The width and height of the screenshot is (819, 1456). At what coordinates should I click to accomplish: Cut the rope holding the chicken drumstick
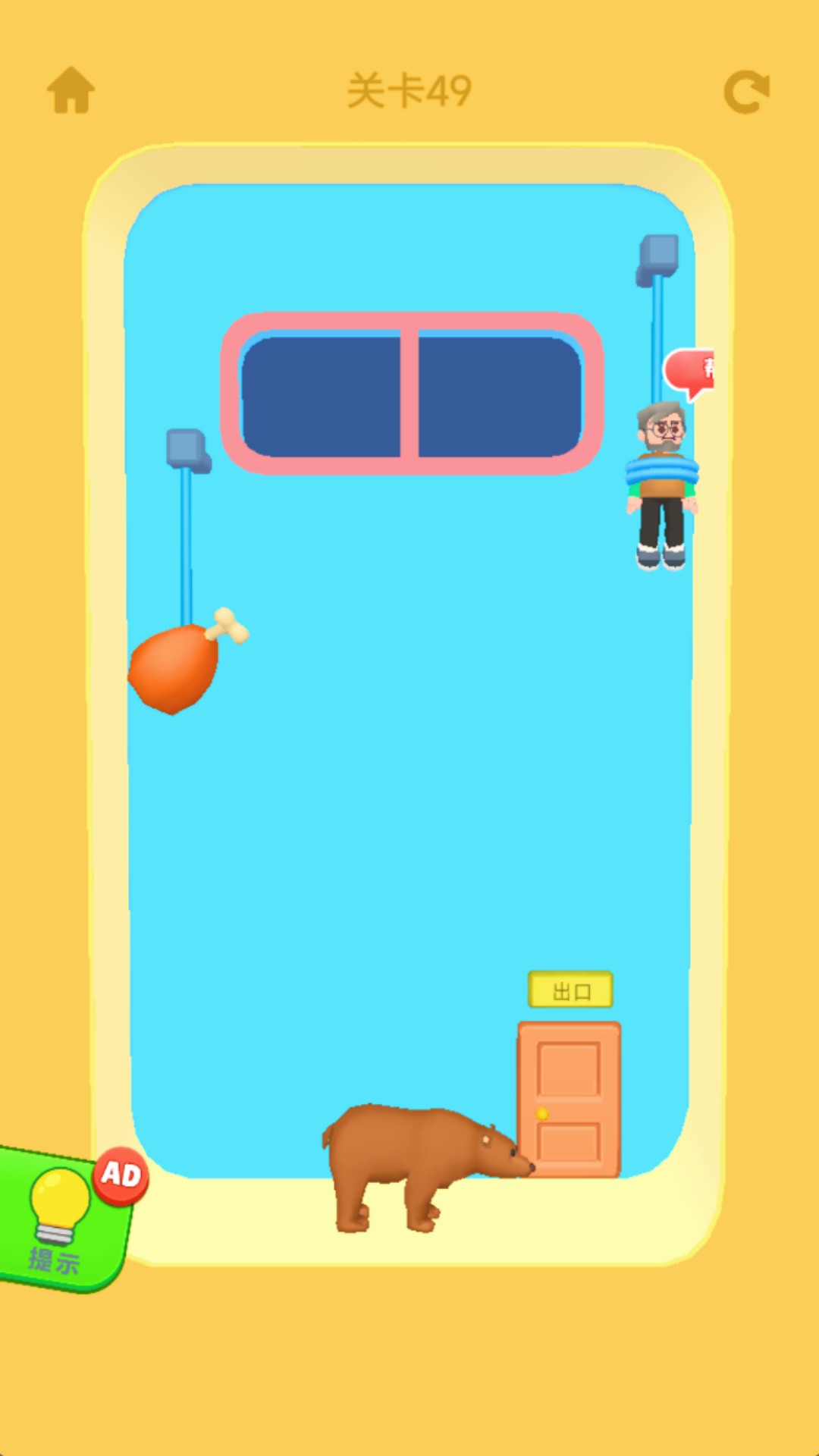tap(186, 547)
